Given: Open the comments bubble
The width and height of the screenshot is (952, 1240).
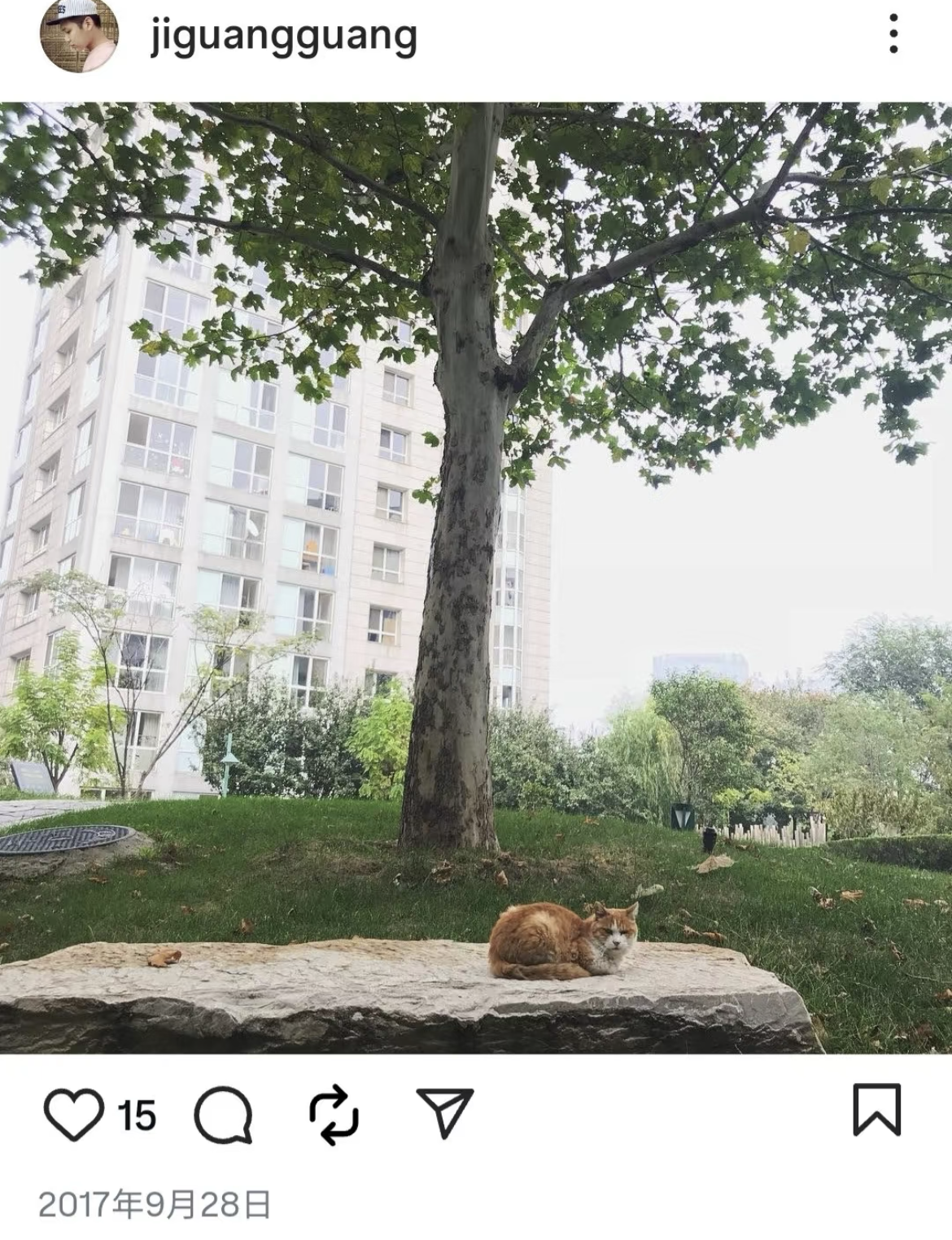Looking at the screenshot, I should pyautogui.click(x=223, y=1114).
